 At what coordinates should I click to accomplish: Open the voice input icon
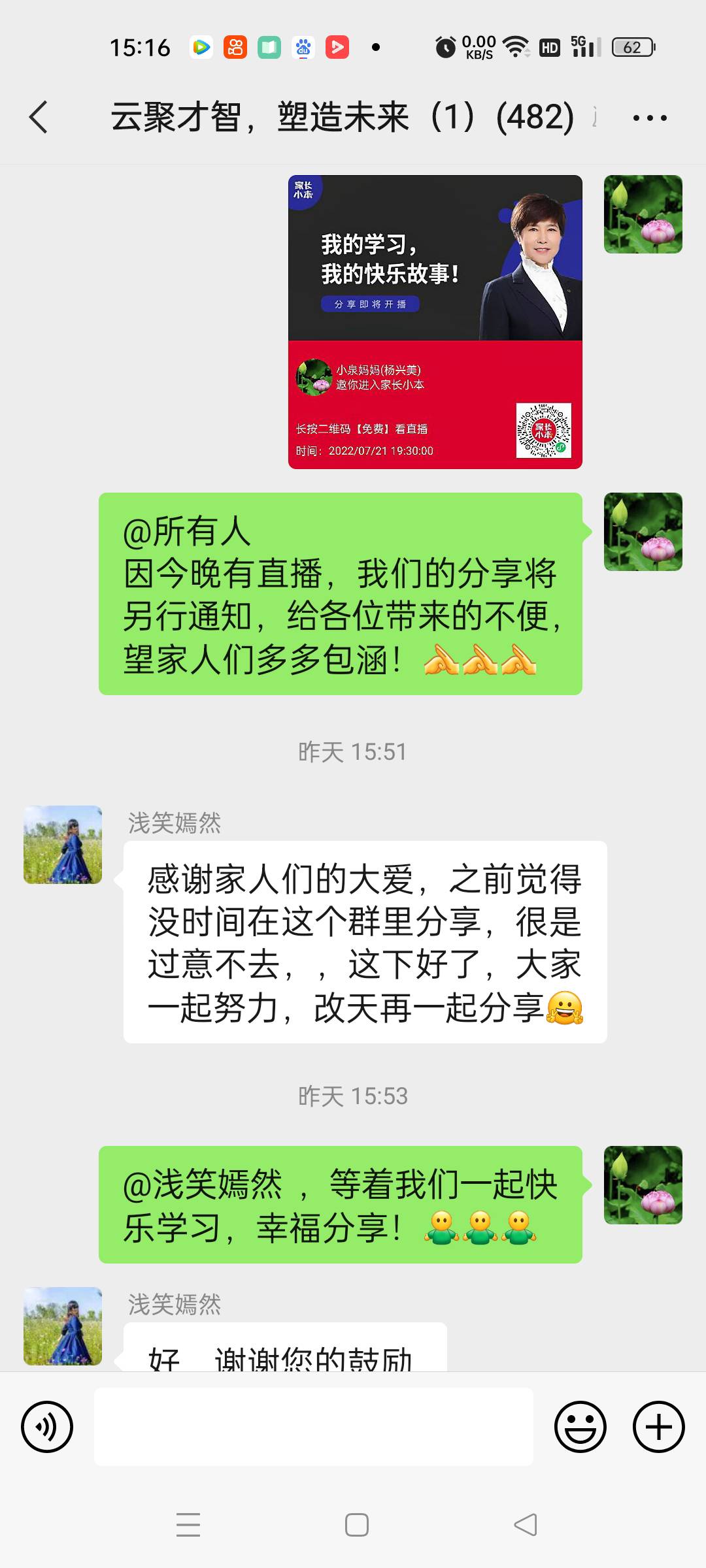coord(46,1427)
